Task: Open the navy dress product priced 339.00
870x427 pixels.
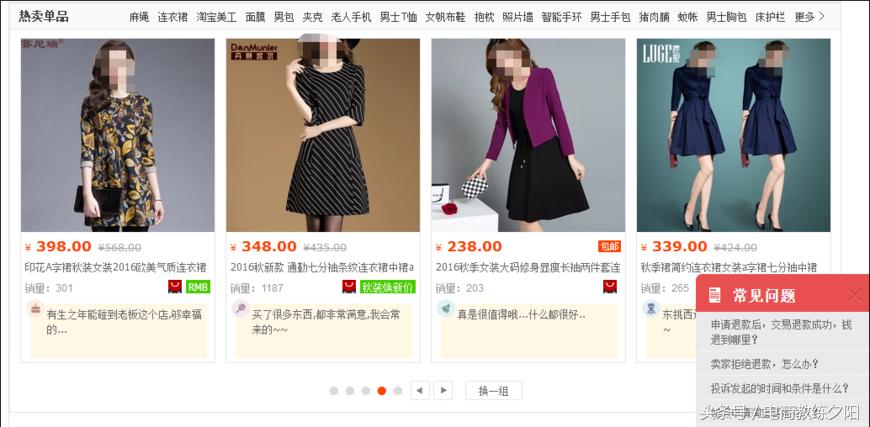Action: pyautogui.click(x=733, y=135)
